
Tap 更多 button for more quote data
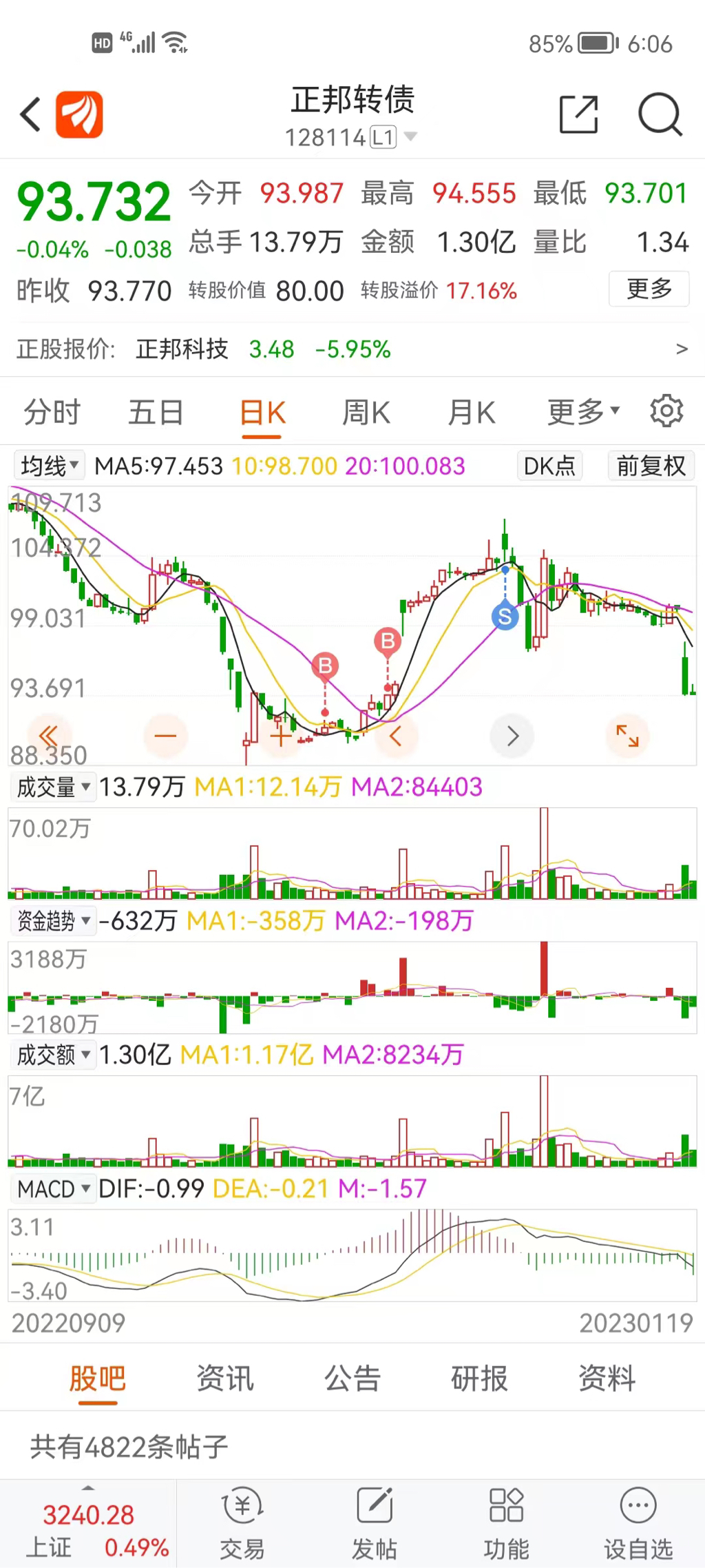click(x=649, y=289)
